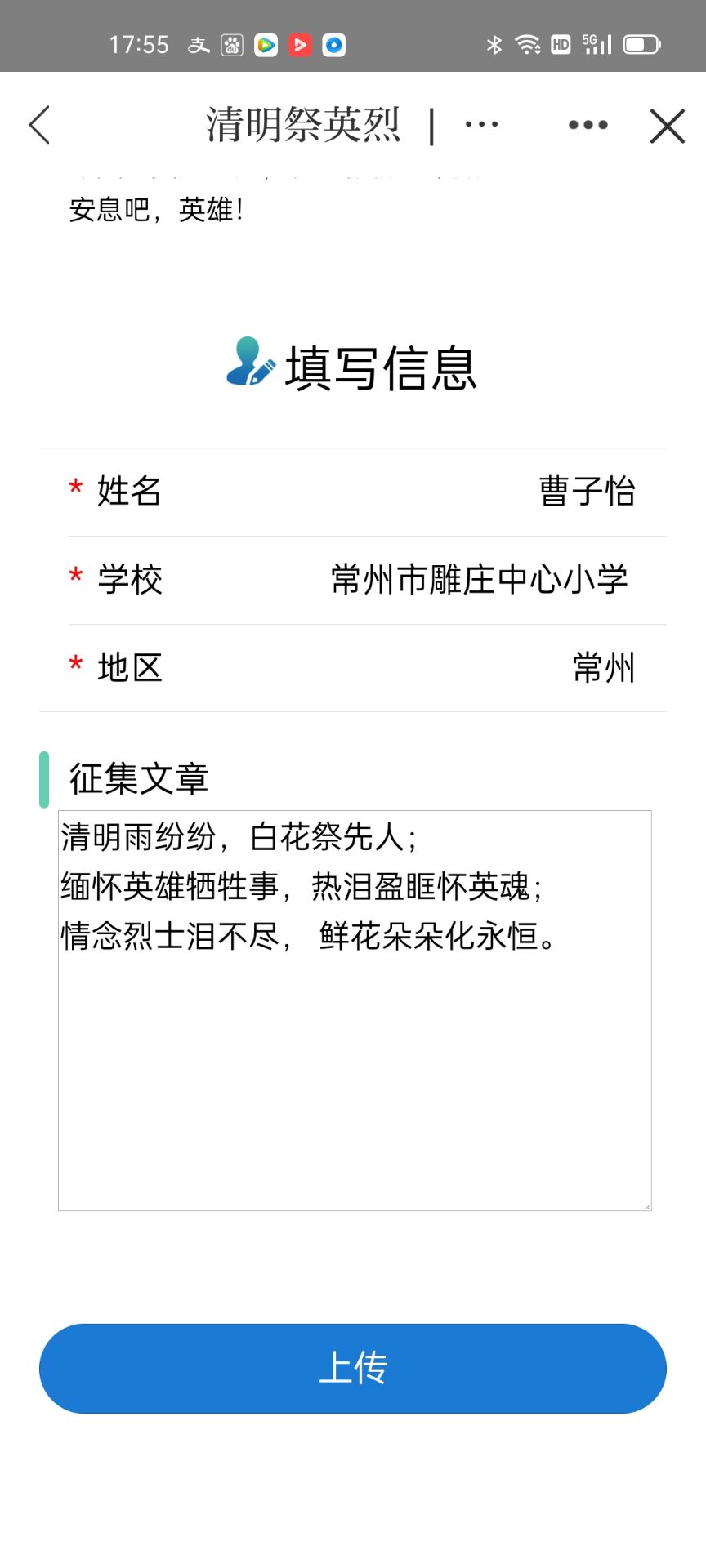Image resolution: width=706 pixels, height=1568 pixels.
Task: Go back using the header arrow
Action: click(39, 125)
